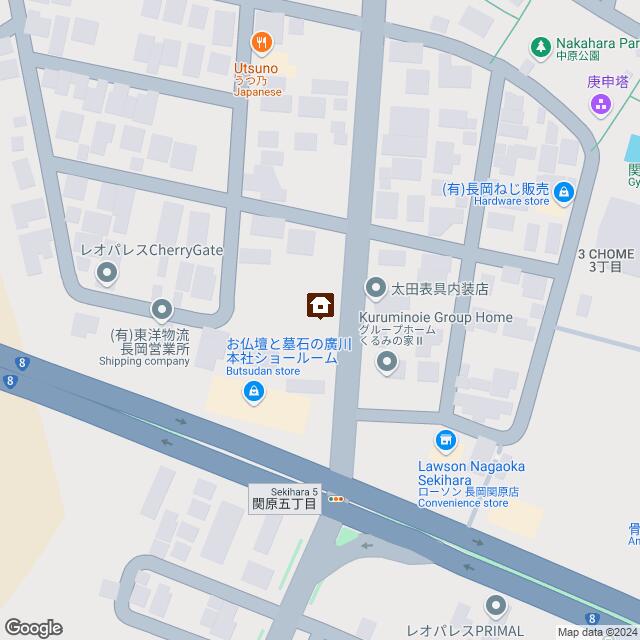This screenshot has width=640, height=640.
Task: Tap the hardware store pin (有)長岡ねじ販売
Action: (563, 192)
